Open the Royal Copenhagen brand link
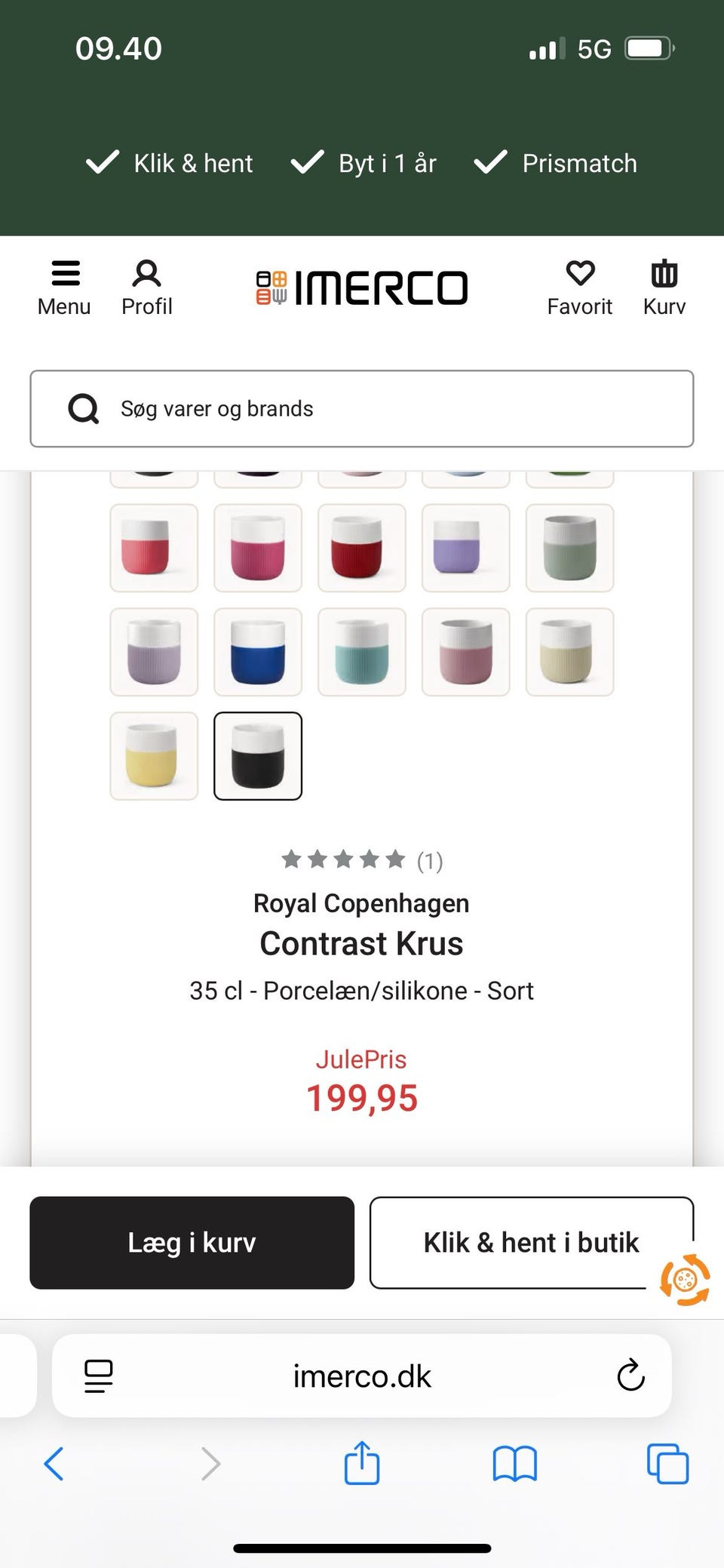The image size is (724, 1568). click(361, 903)
